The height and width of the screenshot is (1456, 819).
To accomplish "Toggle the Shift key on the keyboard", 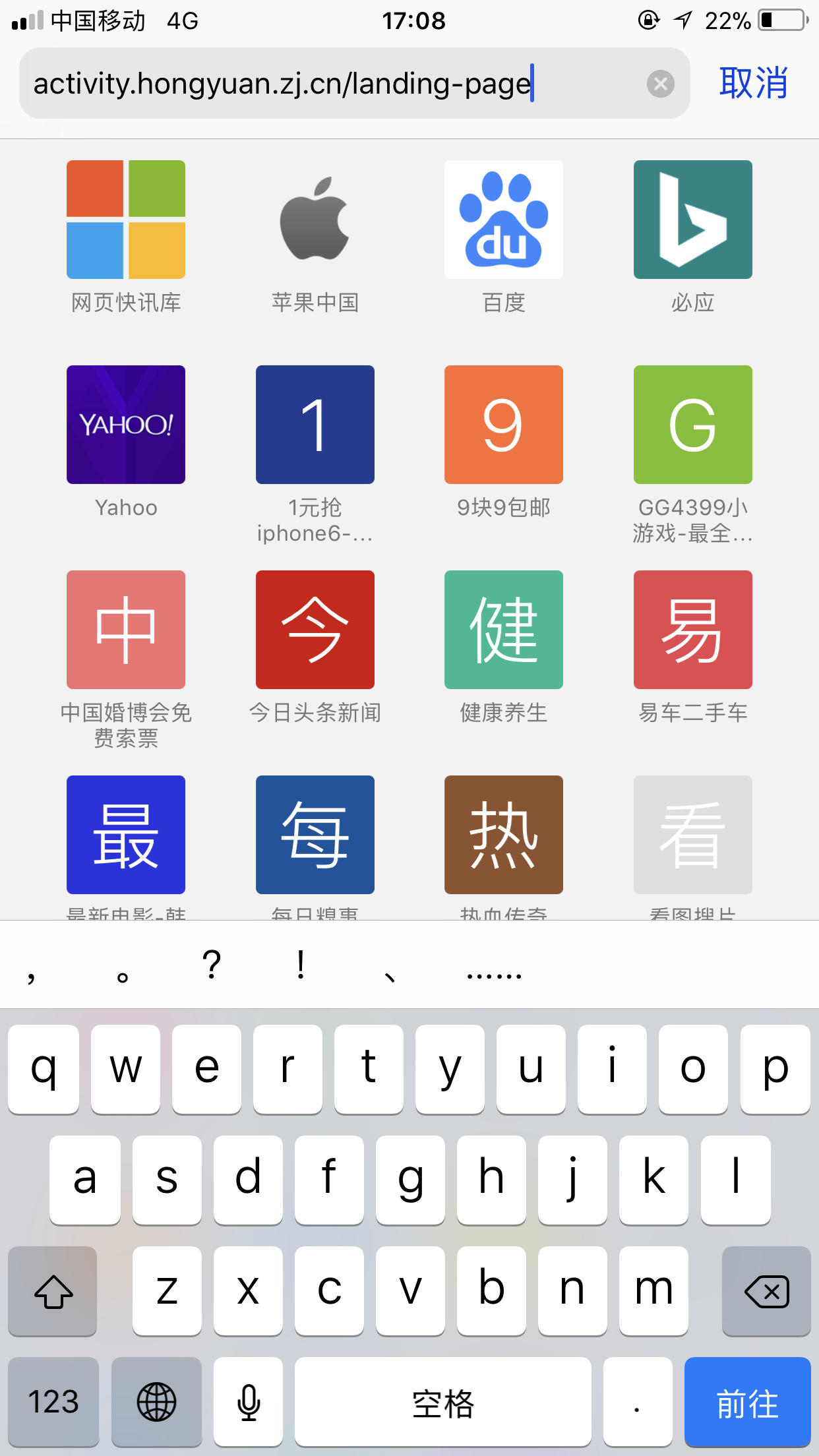I will (x=52, y=1292).
